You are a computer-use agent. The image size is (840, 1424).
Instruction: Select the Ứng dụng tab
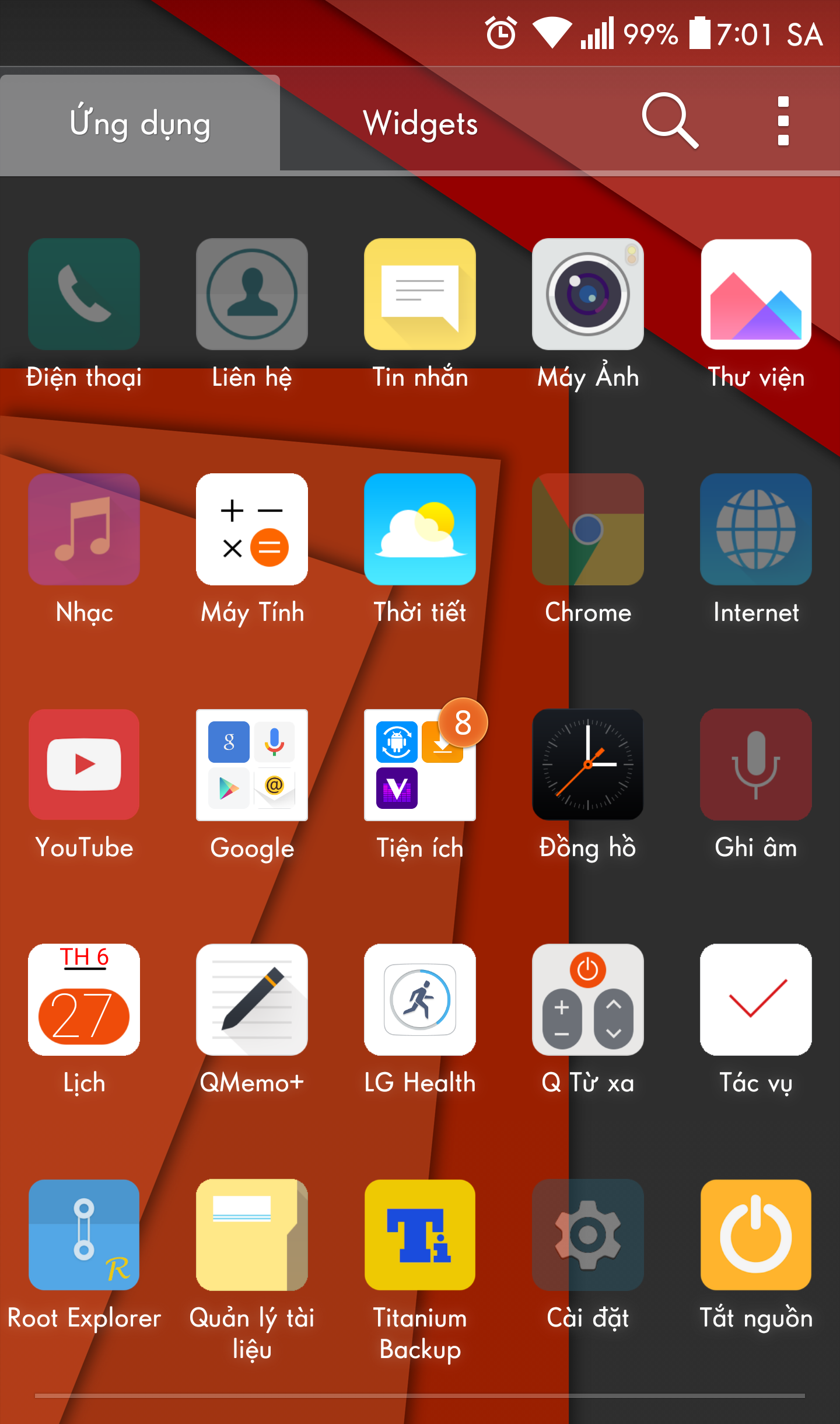pyautogui.click(x=140, y=124)
